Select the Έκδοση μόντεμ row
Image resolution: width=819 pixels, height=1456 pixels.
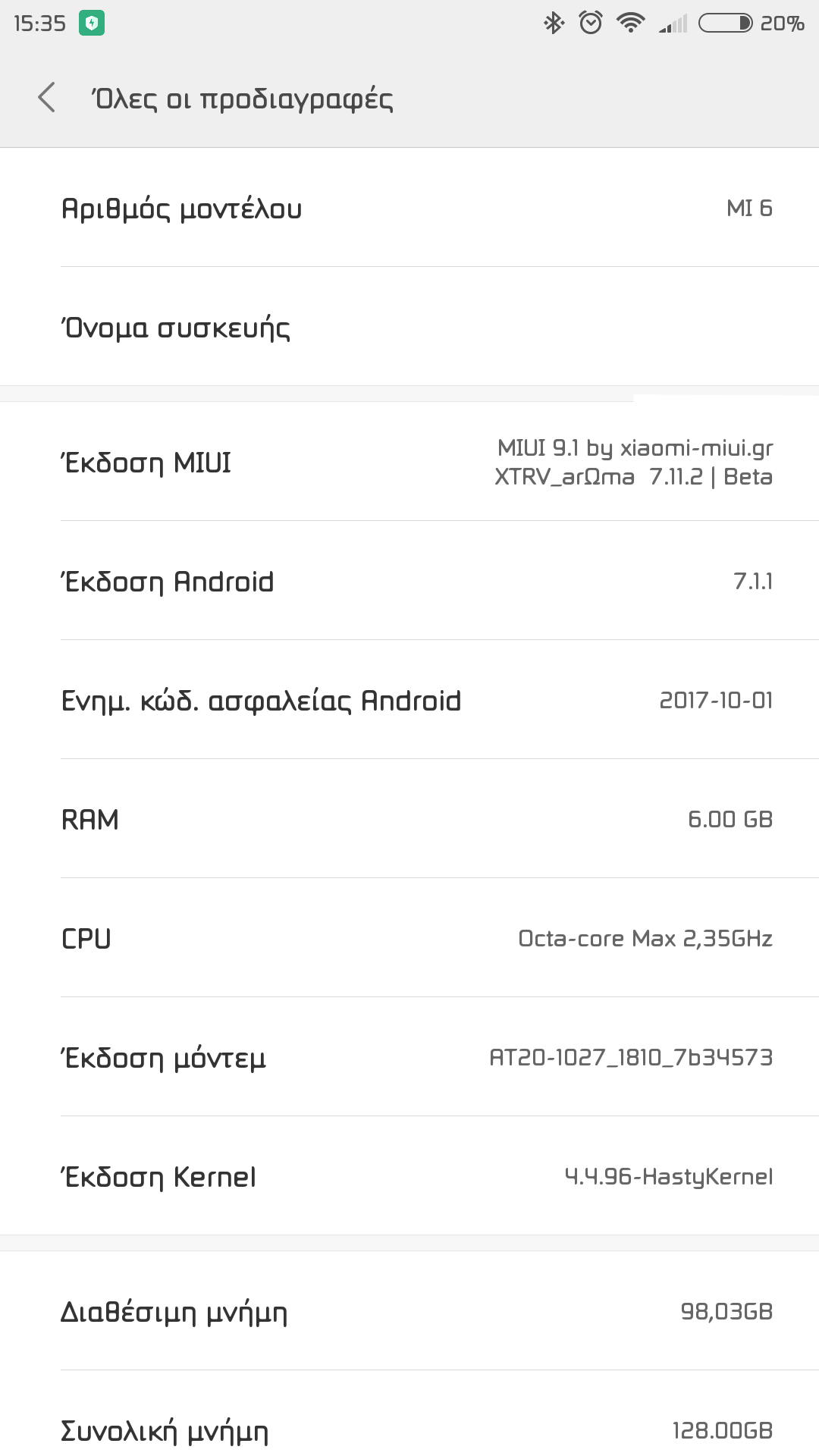pos(409,1057)
